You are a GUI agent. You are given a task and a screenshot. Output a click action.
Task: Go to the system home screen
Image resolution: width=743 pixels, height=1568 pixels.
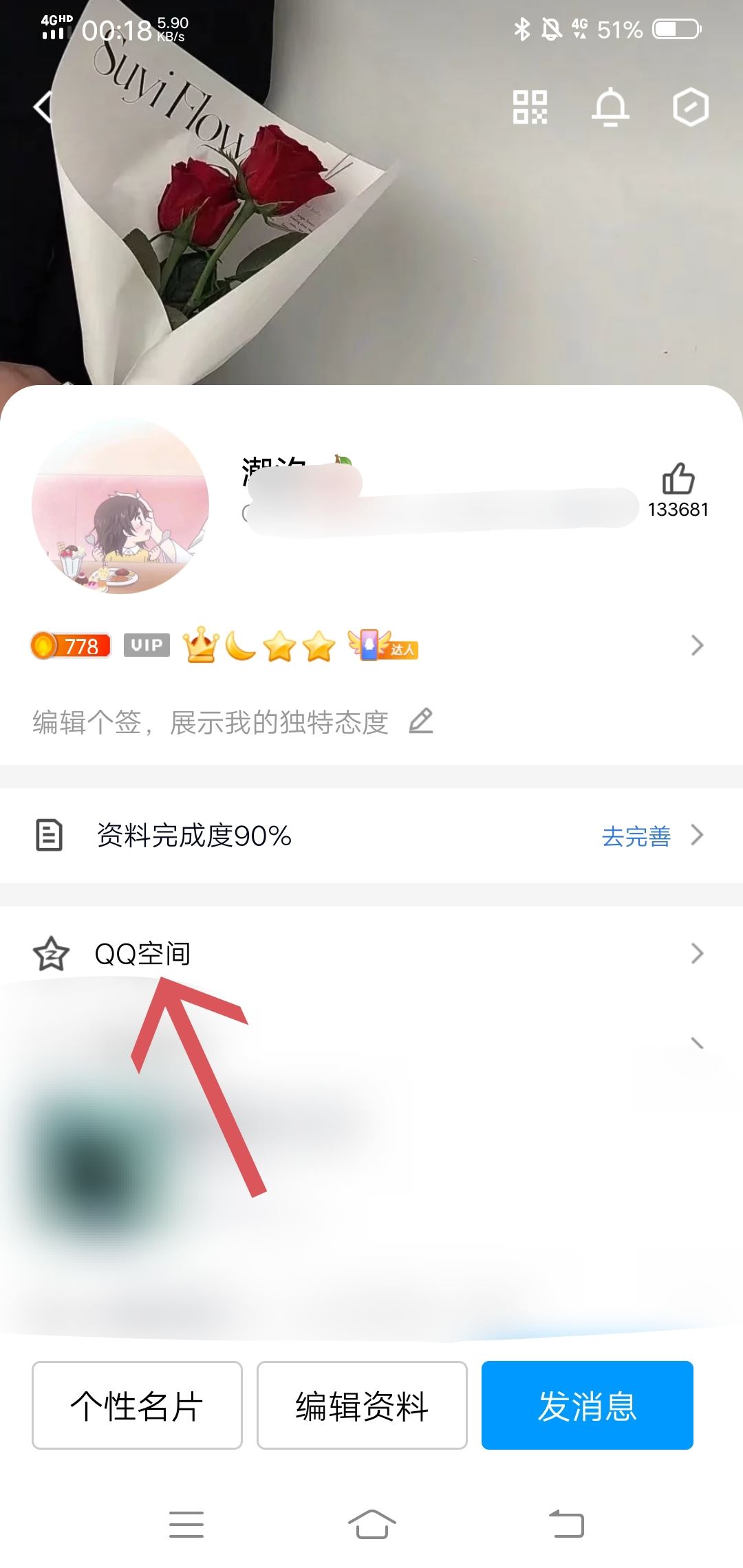(371, 1524)
